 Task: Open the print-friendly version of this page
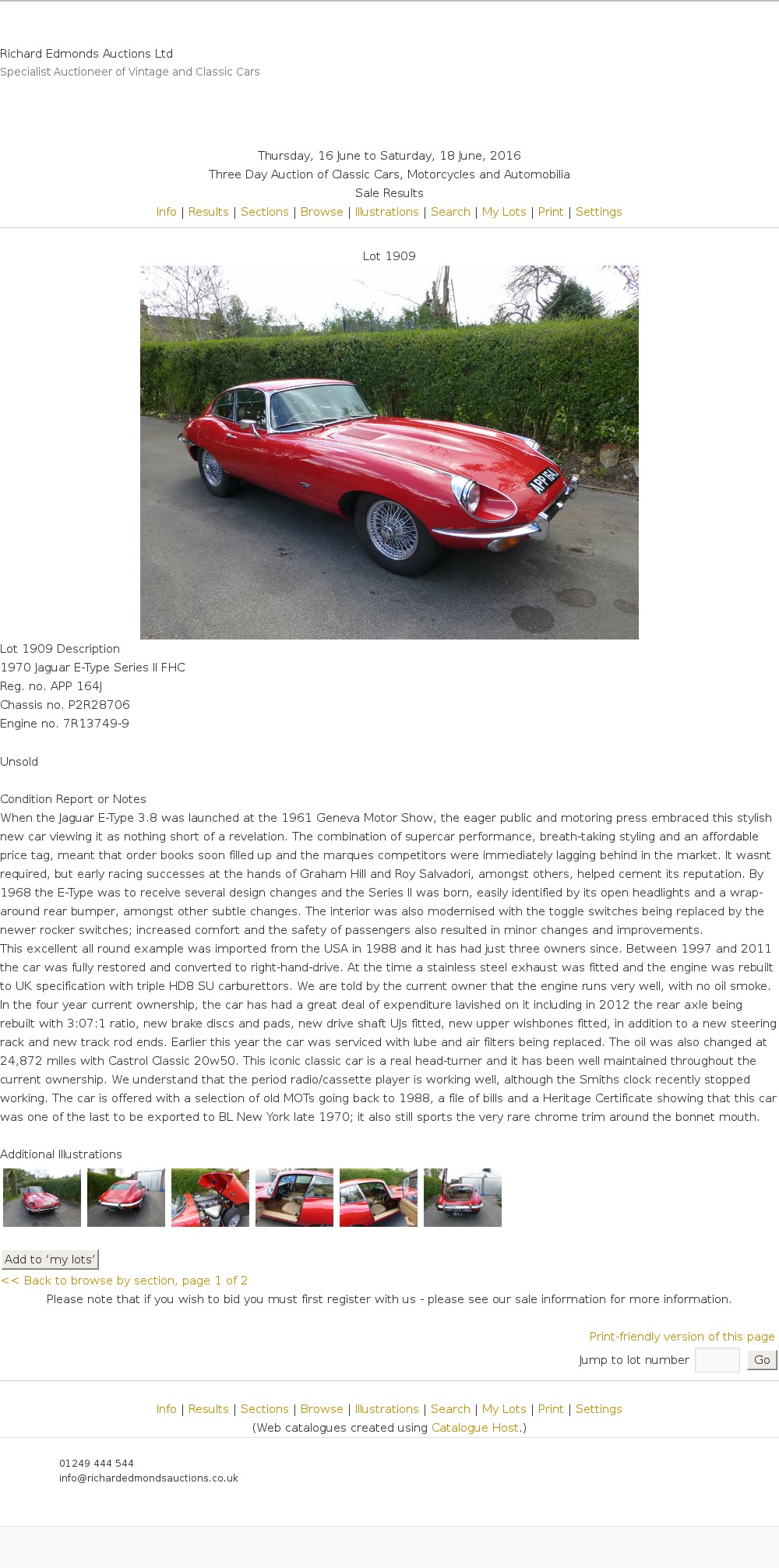682,1337
